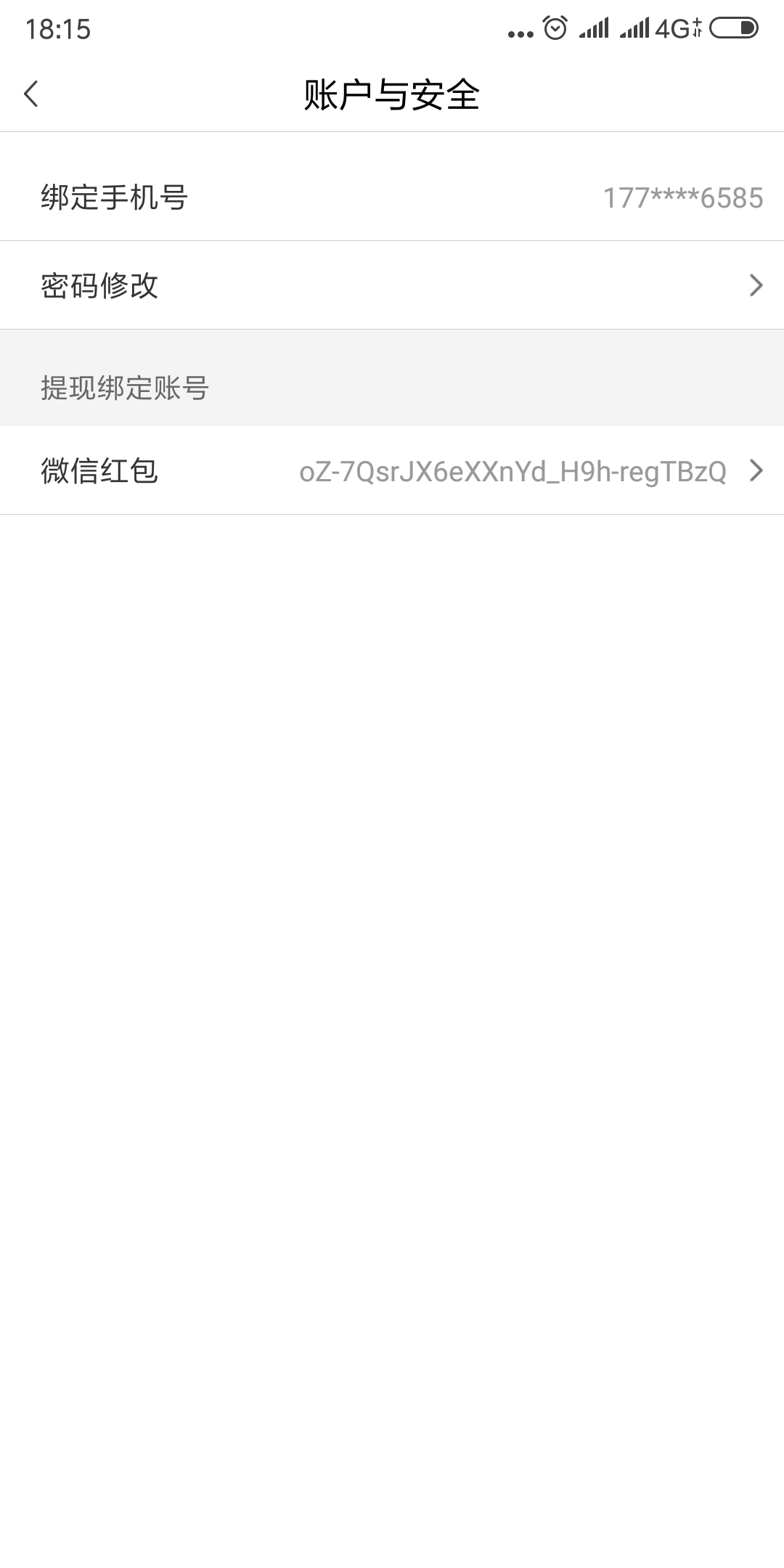Go back from 账户与安全 page
Viewport: 784px width, 1568px height.
coord(31,94)
